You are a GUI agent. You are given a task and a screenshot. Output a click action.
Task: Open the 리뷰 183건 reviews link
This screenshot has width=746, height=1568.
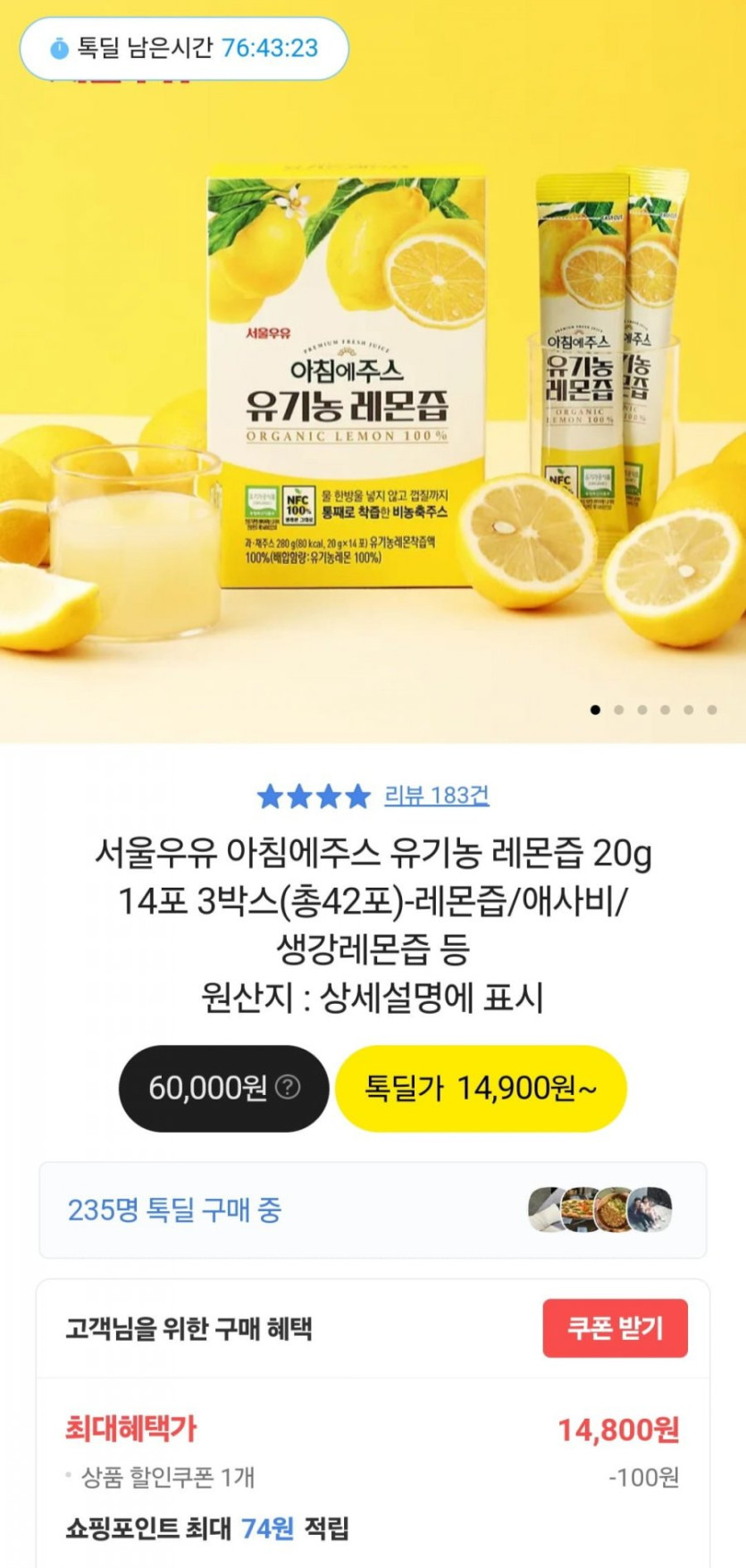tap(436, 795)
